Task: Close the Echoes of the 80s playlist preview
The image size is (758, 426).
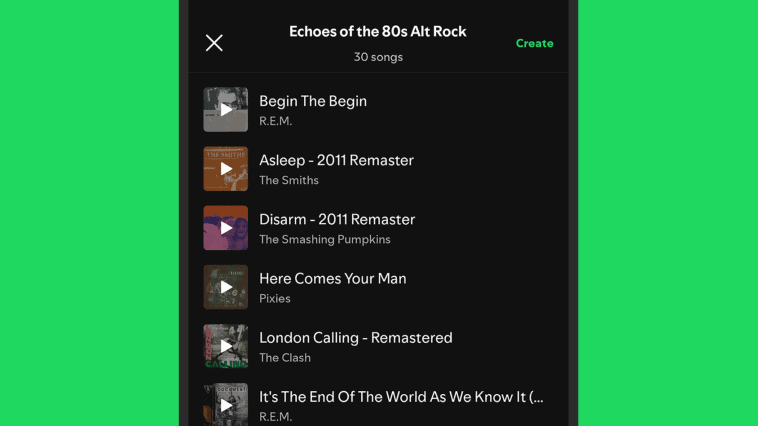Action: pyautogui.click(x=214, y=43)
